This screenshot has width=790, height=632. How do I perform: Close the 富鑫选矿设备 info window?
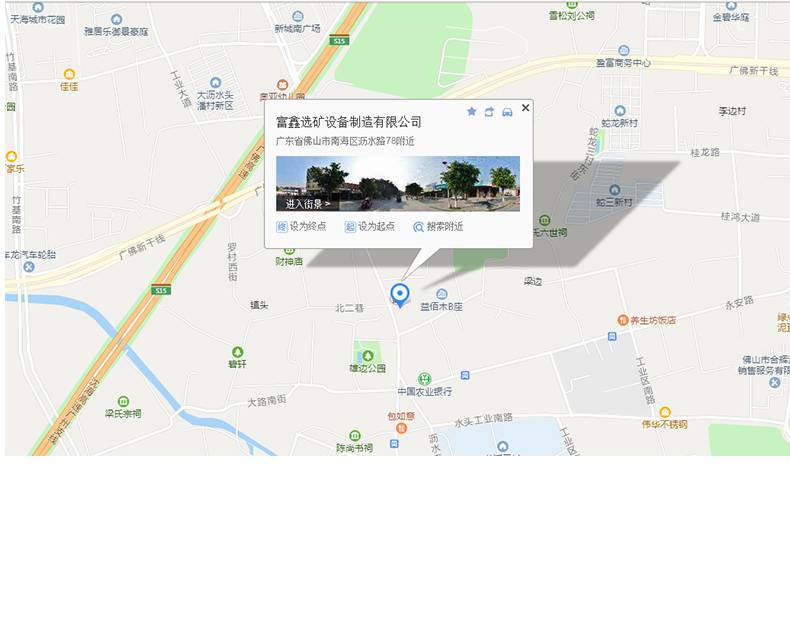525,108
